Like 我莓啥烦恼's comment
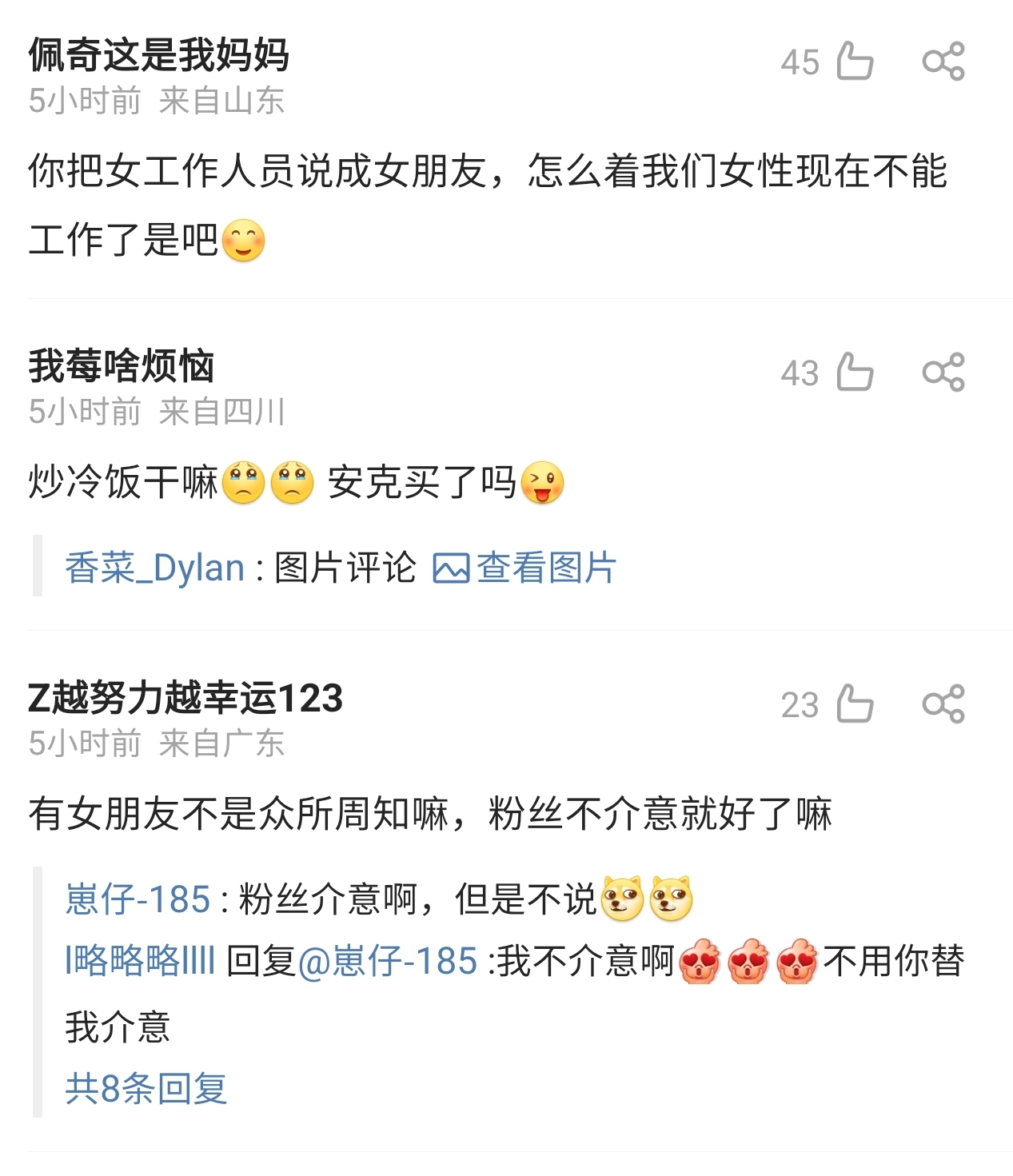This screenshot has height=1176, width=1013. click(855, 371)
